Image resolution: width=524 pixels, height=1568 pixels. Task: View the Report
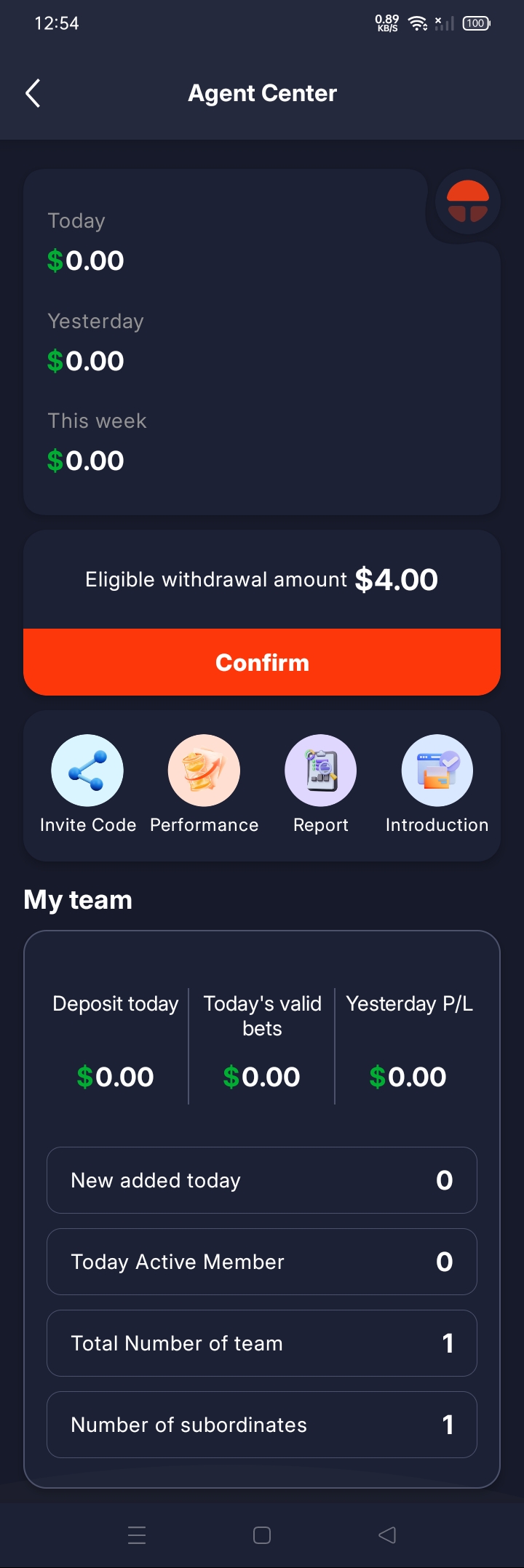pos(320,771)
